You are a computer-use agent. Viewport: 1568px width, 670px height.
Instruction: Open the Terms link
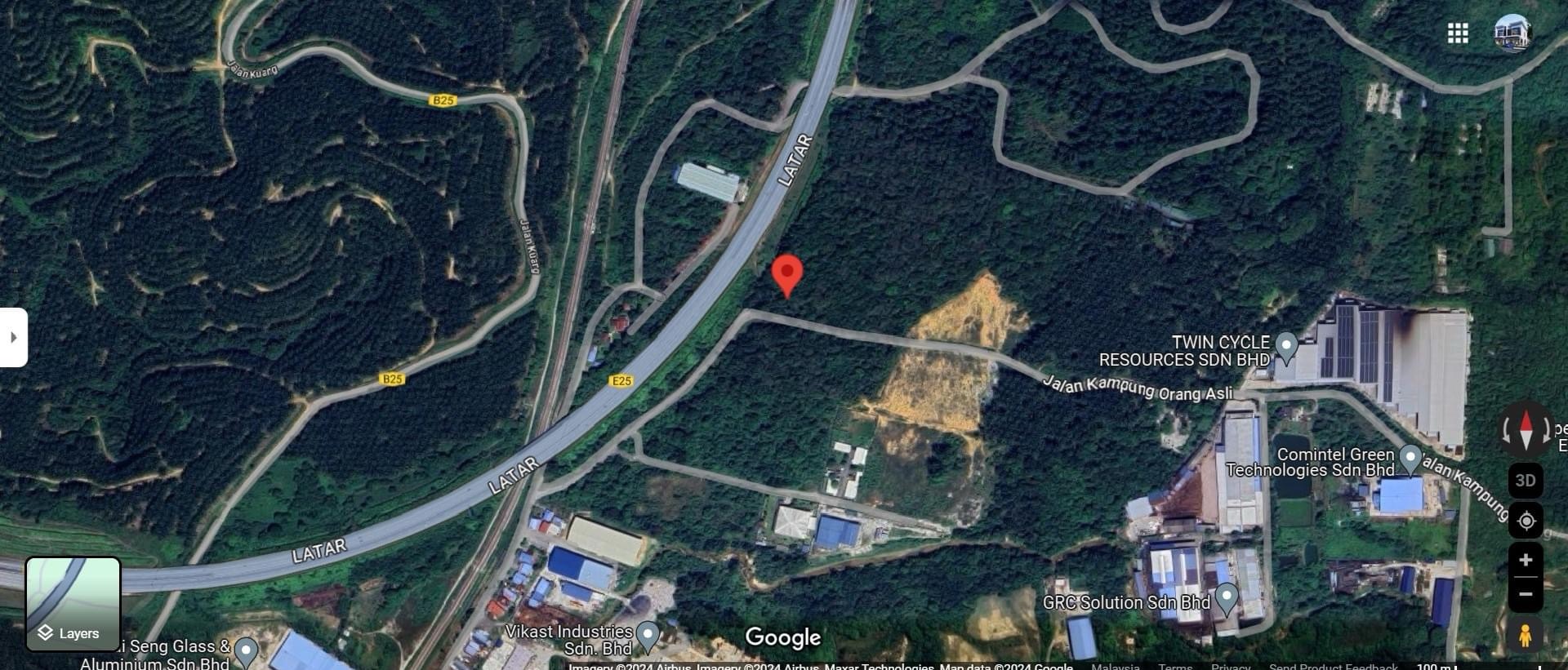point(1175,667)
